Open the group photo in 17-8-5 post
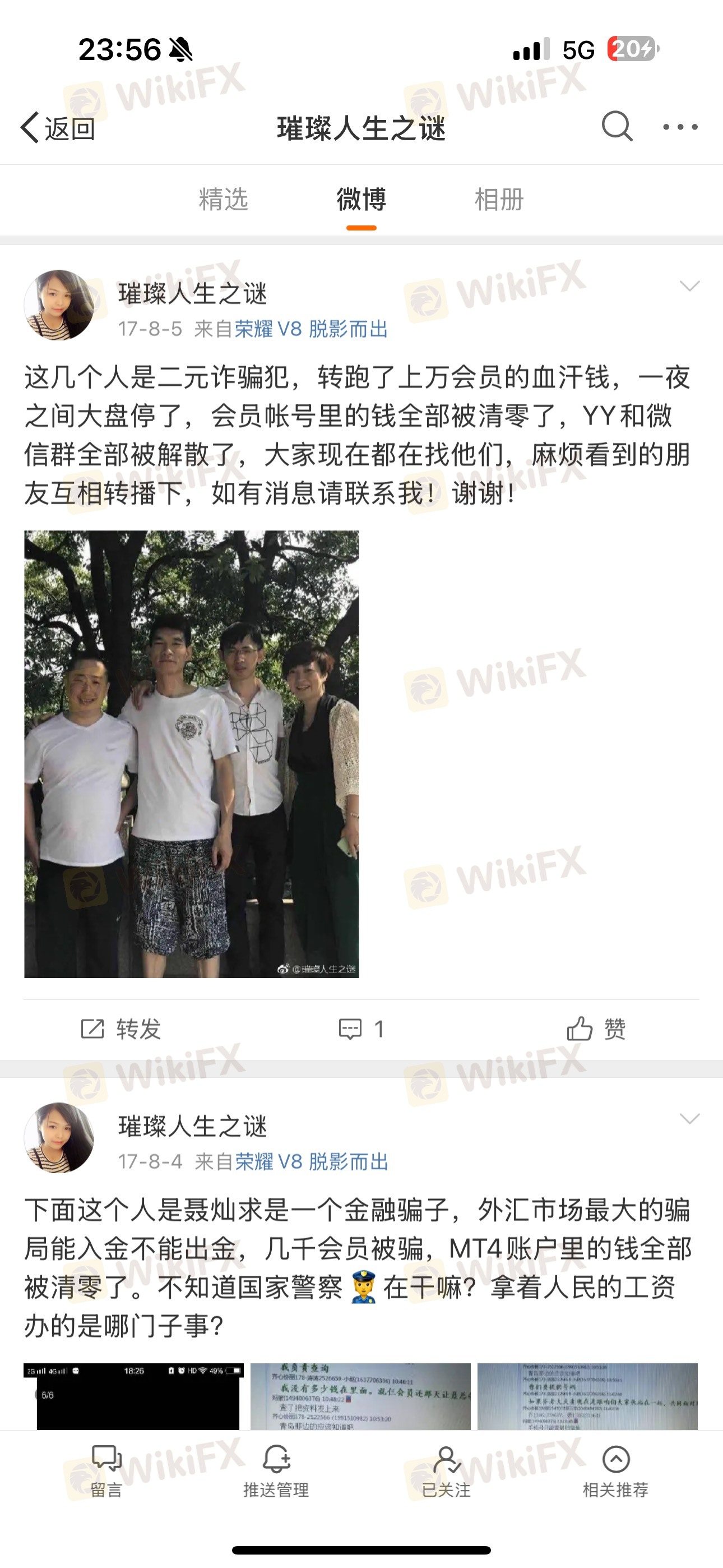The height and width of the screenshot is (1568, 723). click(191, 754)
